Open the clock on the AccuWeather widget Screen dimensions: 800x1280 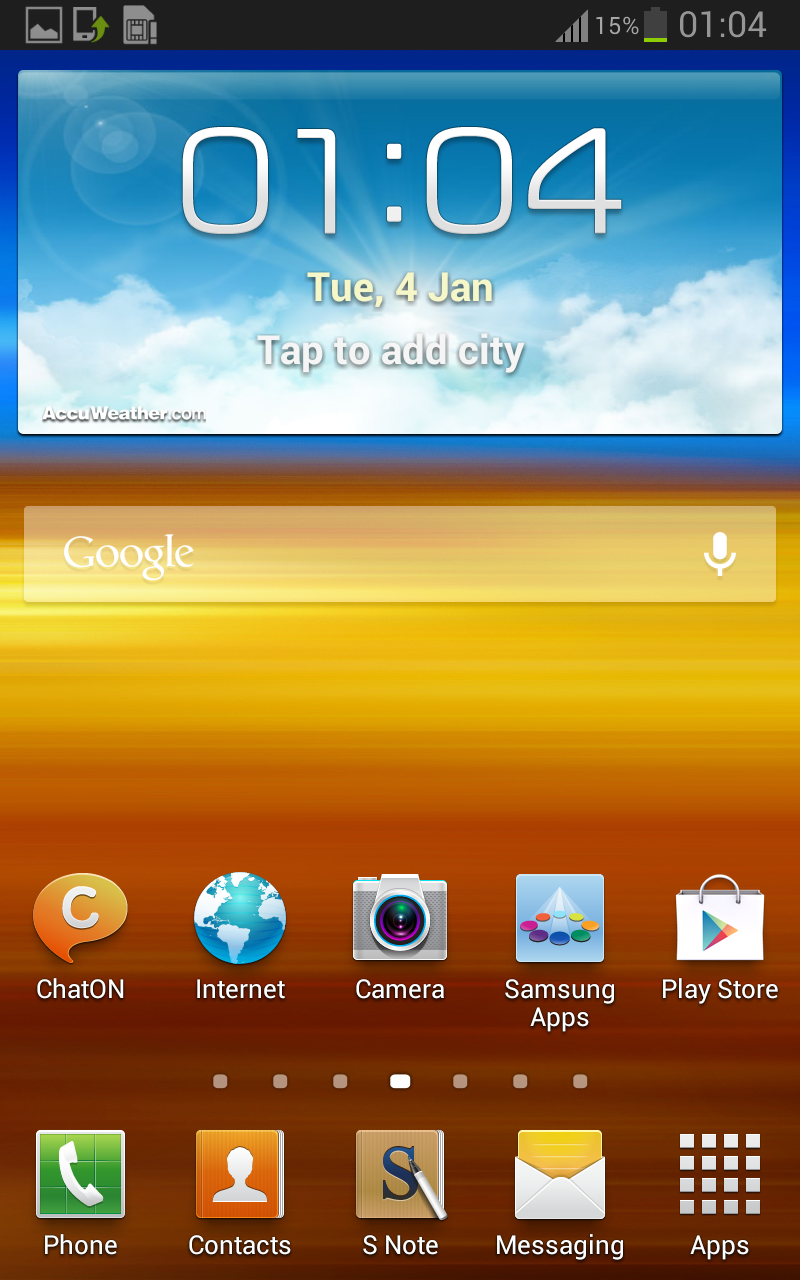coord(400,180)
